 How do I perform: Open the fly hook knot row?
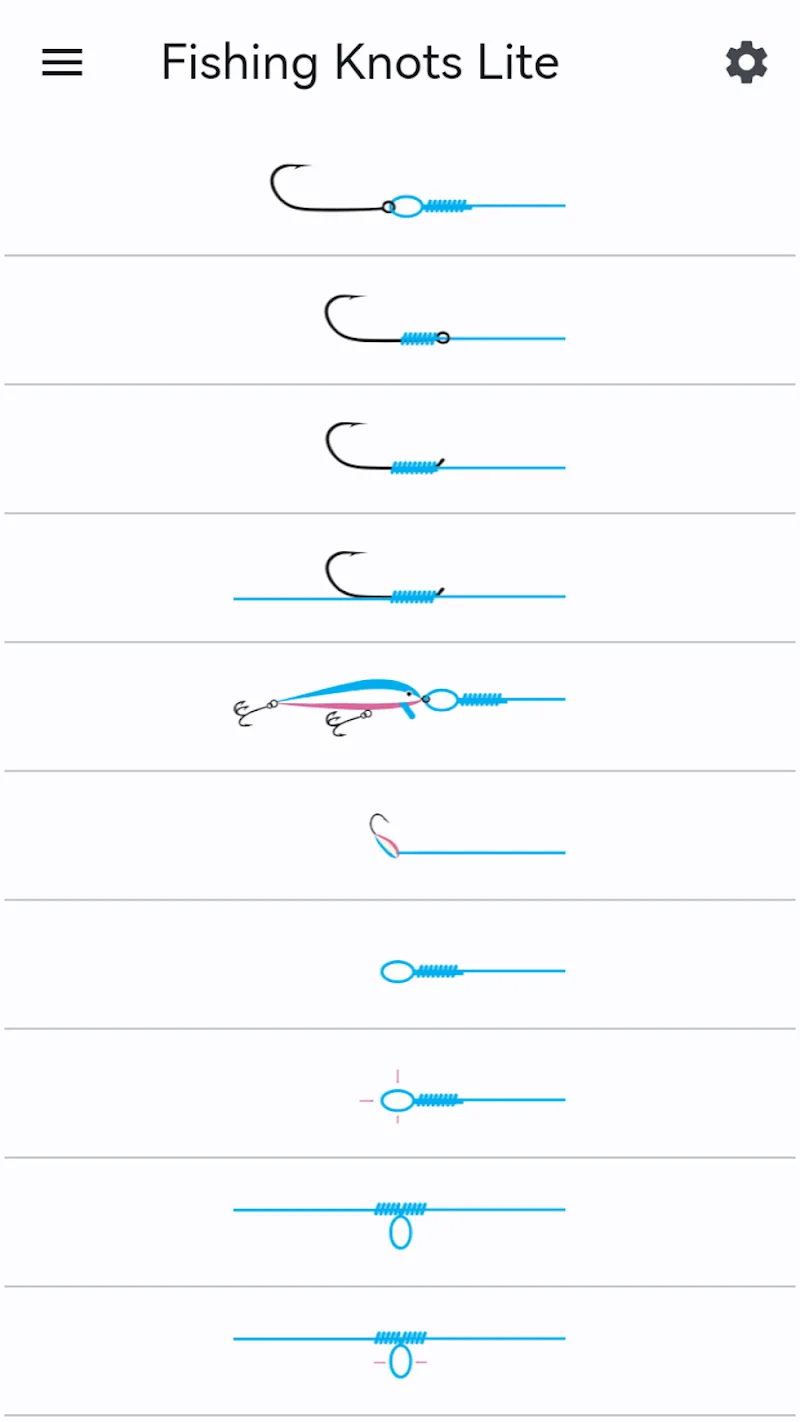(x=400, y=836)
